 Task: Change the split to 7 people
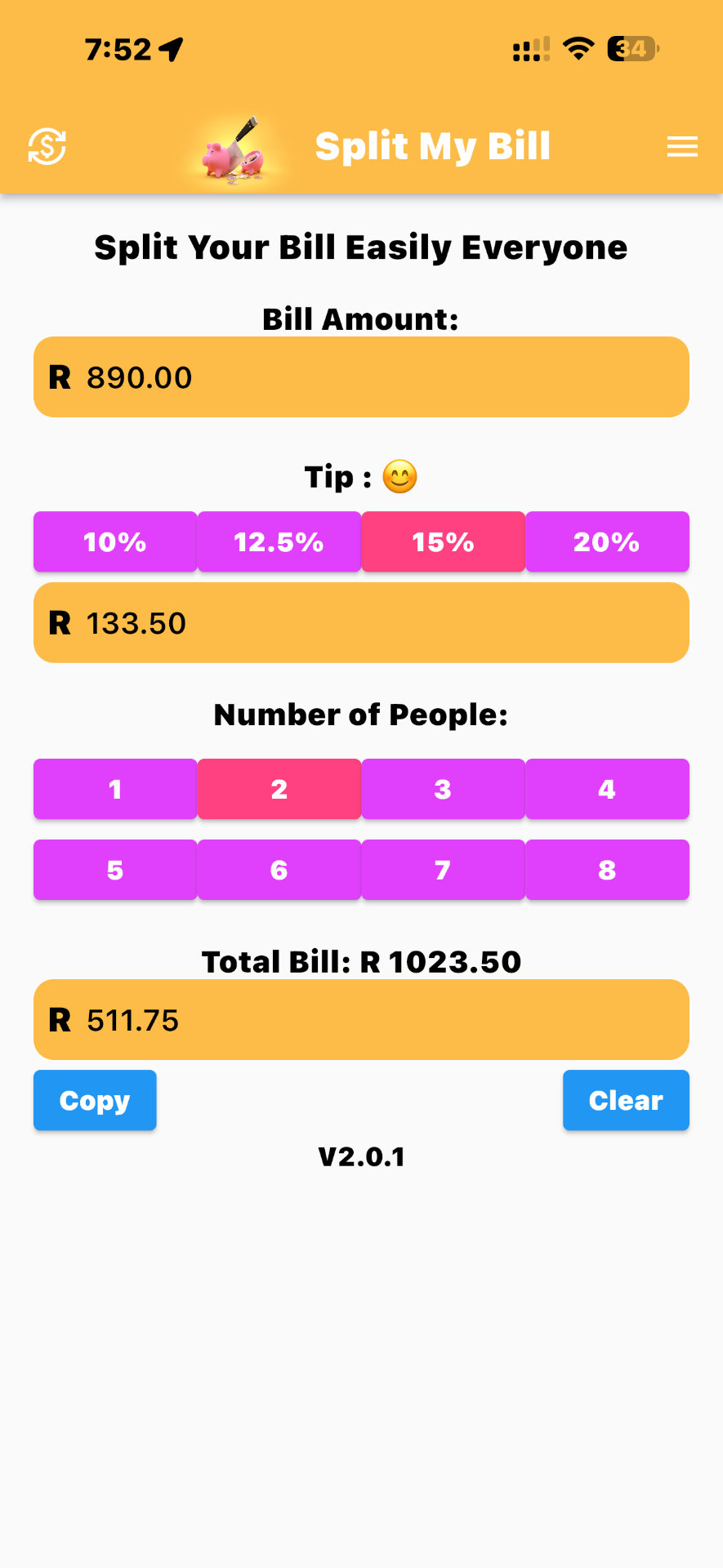click(443, 870)
